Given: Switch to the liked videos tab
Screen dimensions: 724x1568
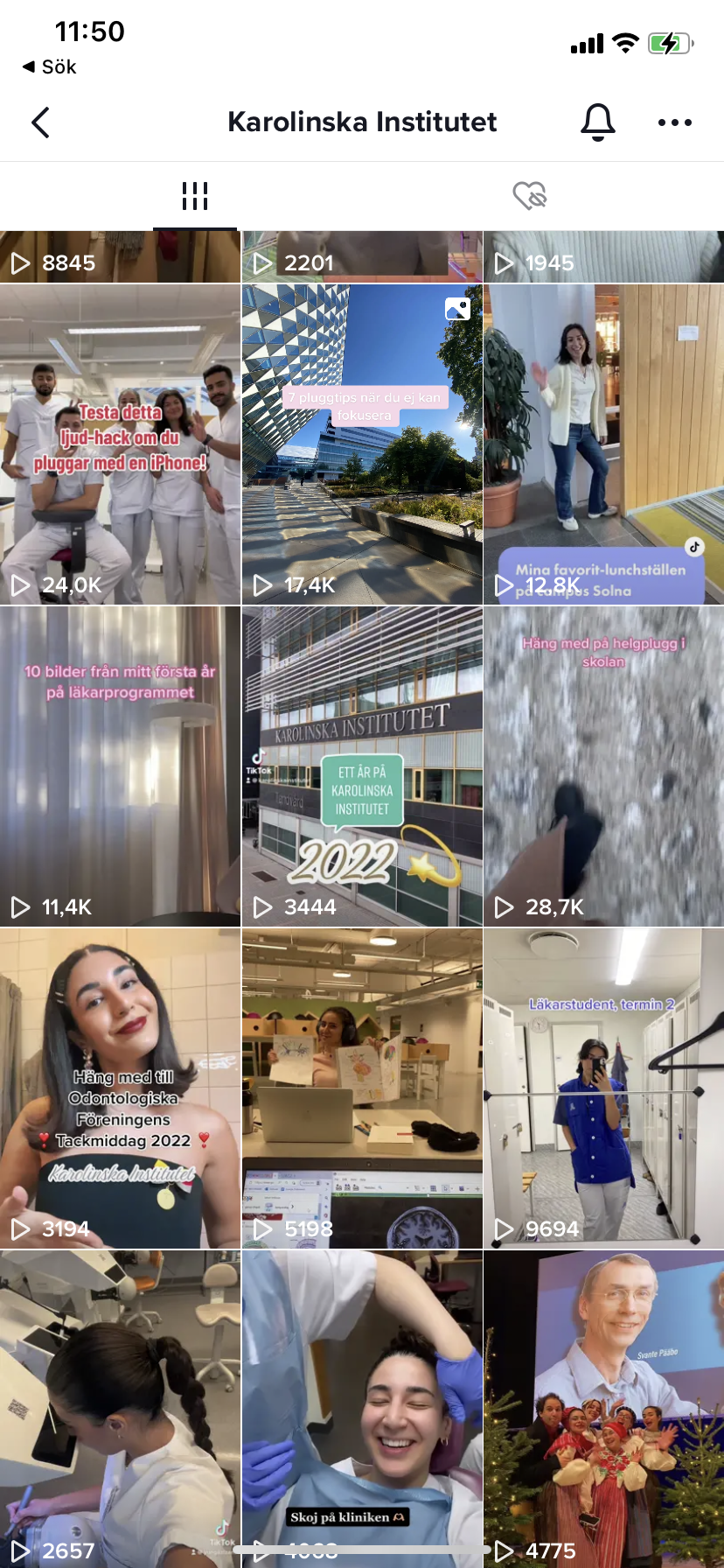Looking at the screenshot, I should point(530,196).
